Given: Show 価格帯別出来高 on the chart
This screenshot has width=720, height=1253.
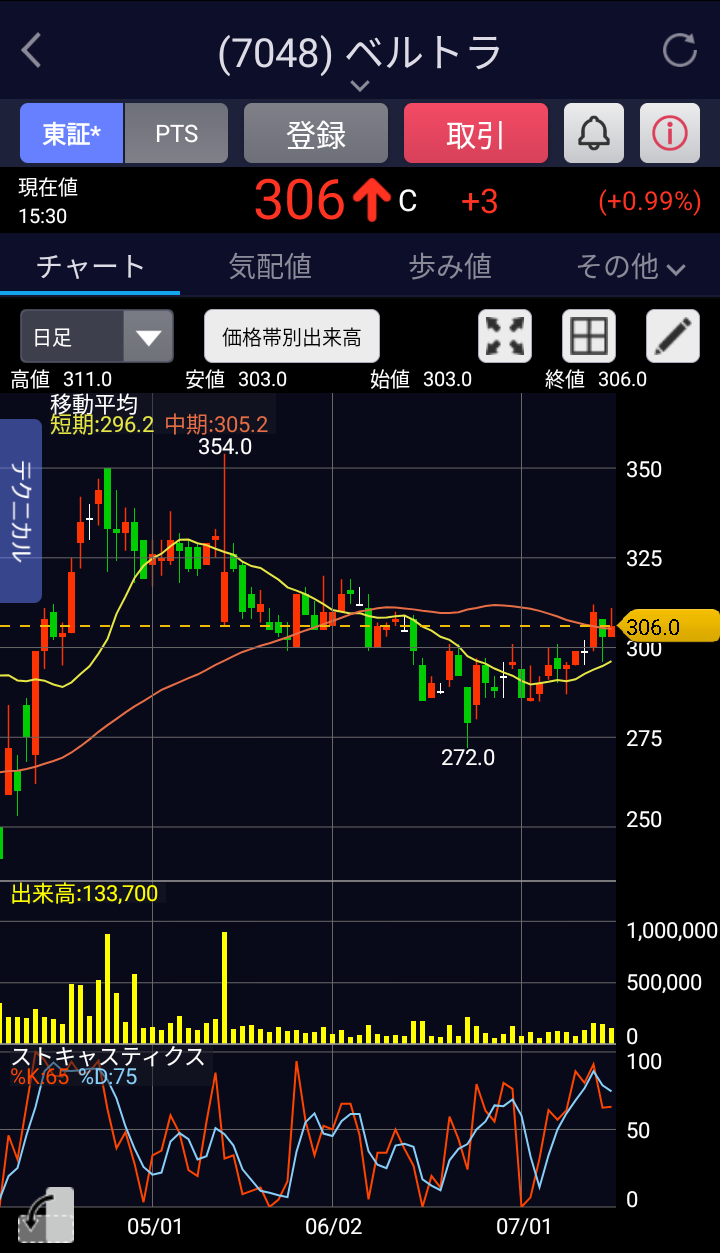Looking at the screenshot, I should [292, 336].
